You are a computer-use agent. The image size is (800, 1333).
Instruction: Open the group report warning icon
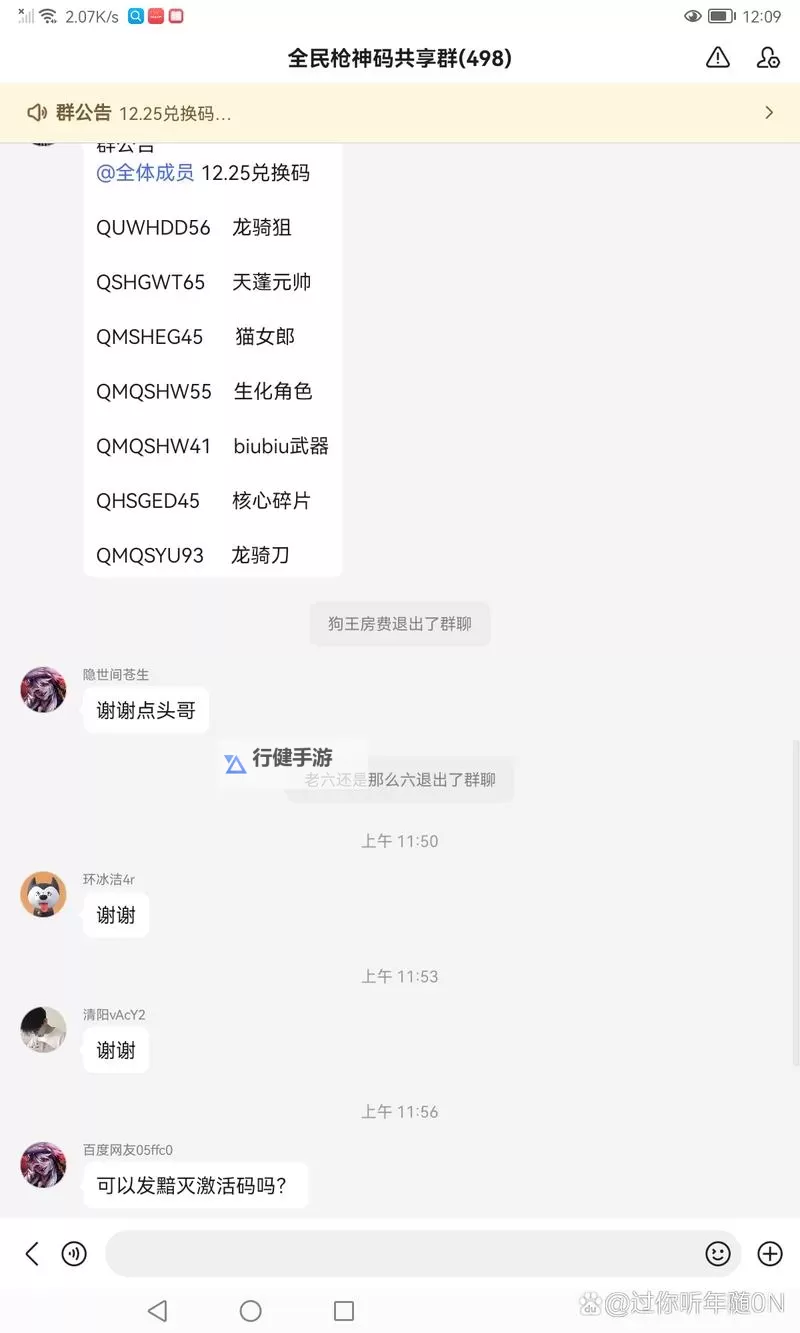(717, 58)
